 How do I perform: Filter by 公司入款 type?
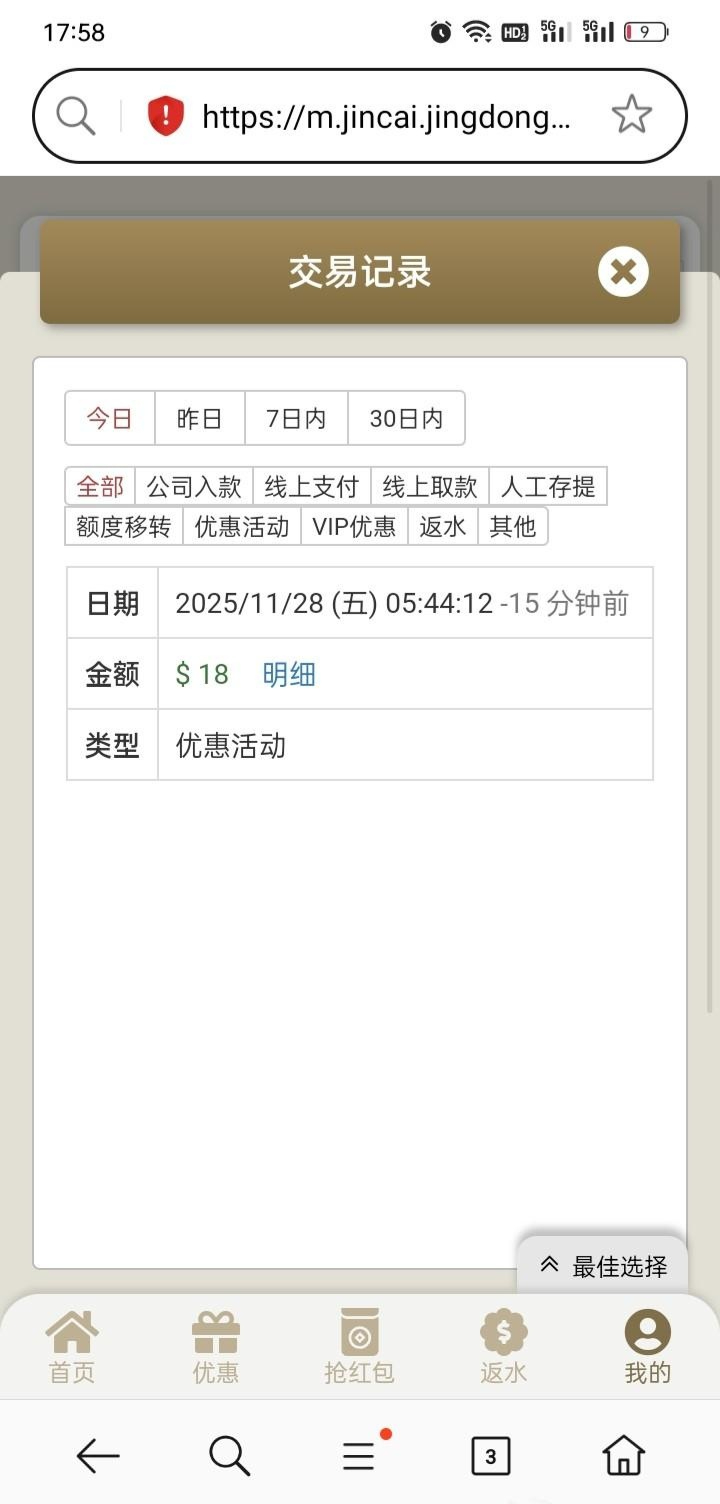(194, 487)
